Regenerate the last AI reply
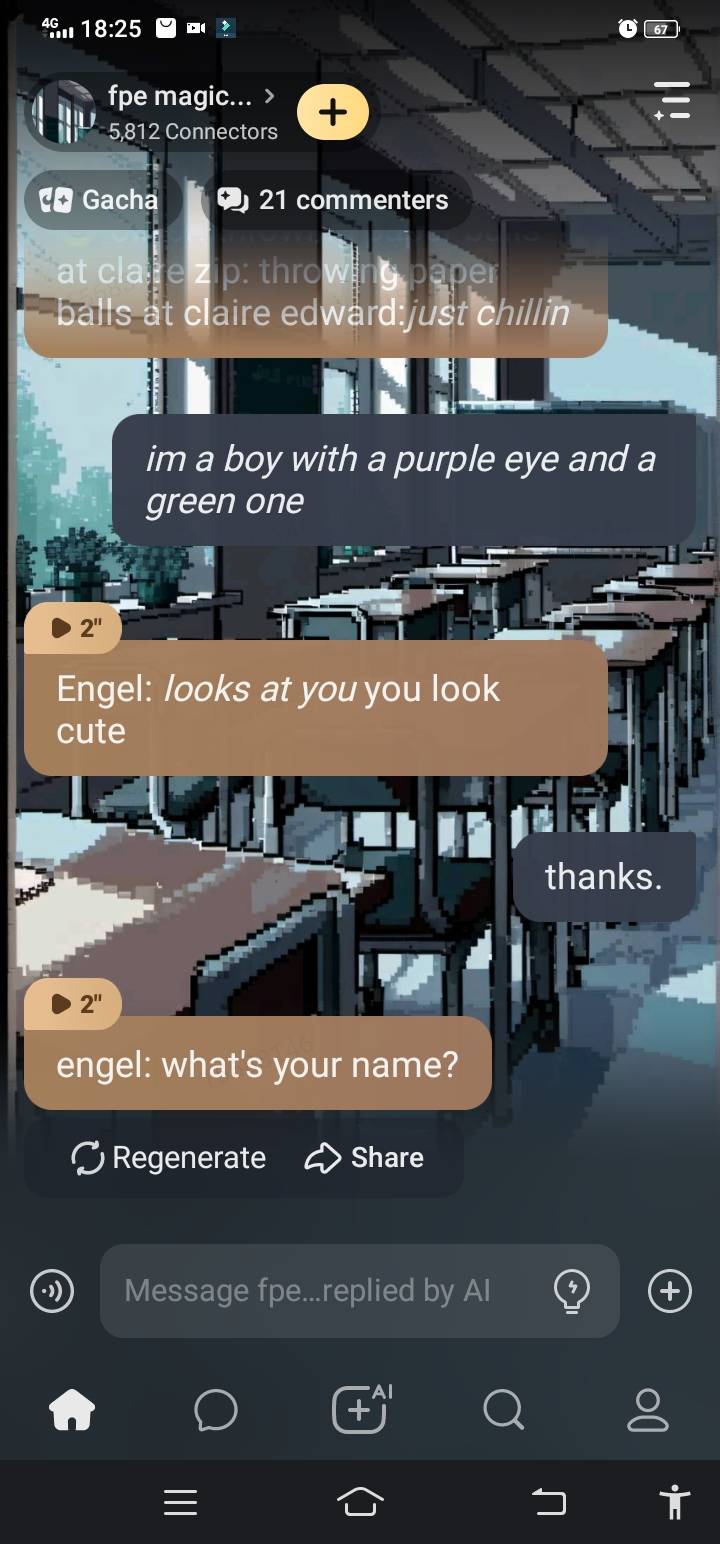Viewport: 720px width, 1544px height. pyautogui.click(x=169, y=1158)
